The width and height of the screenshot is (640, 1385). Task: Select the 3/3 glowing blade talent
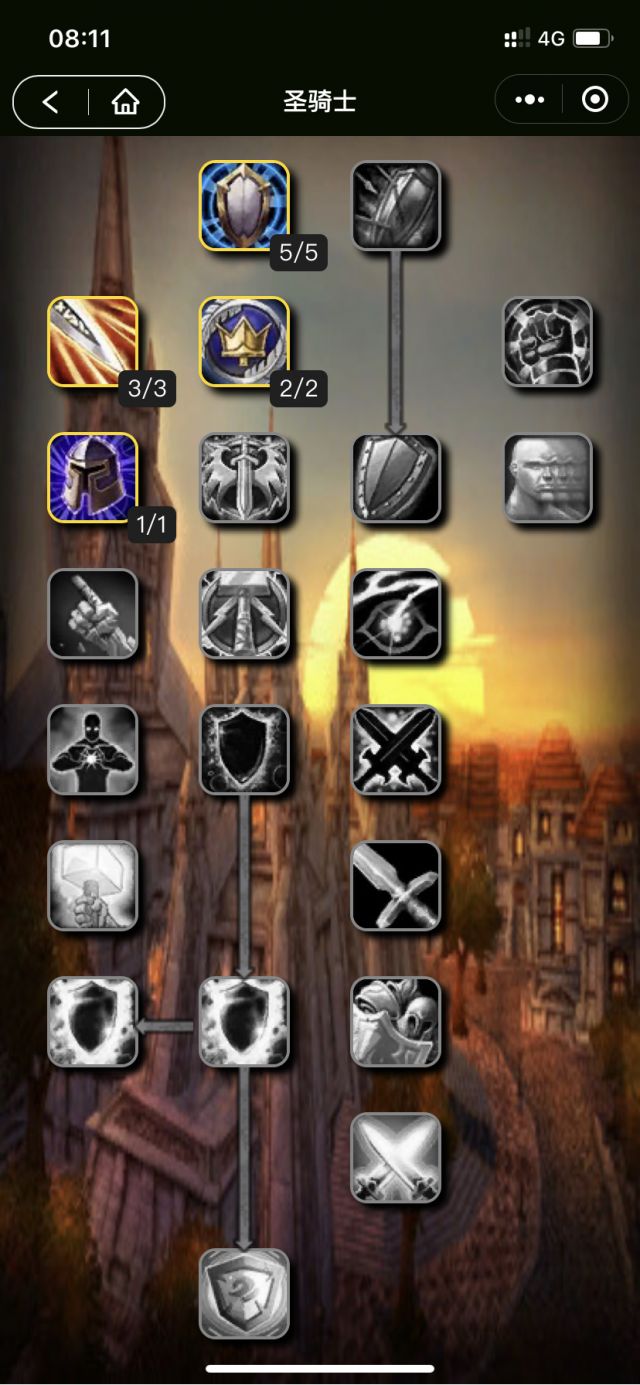[x=93, y=342]
